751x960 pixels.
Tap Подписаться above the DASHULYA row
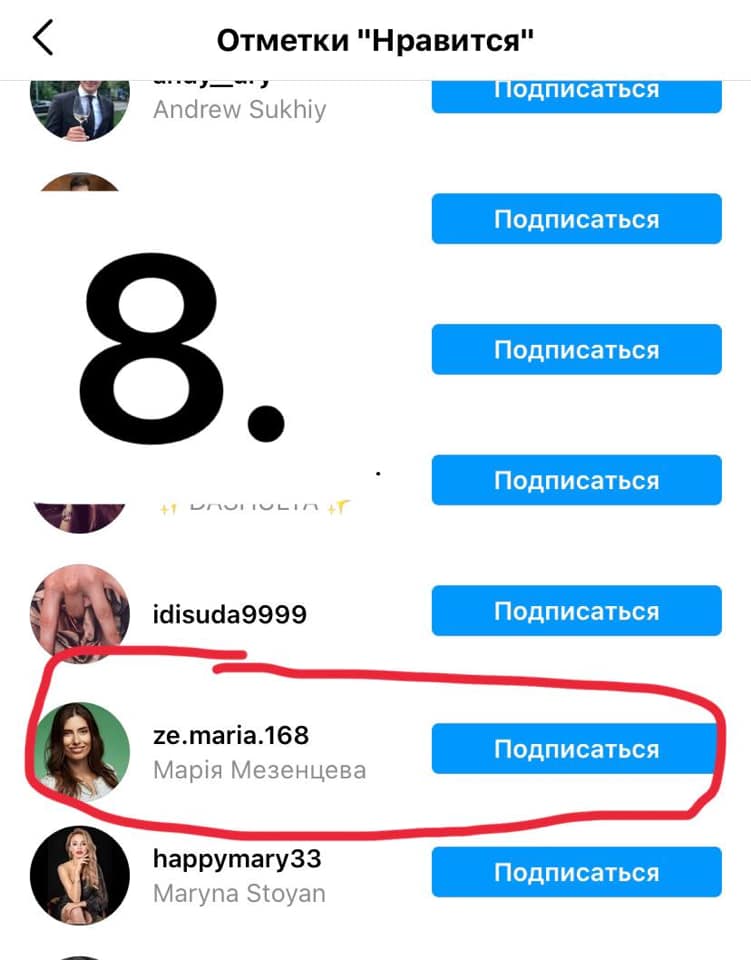[576, 480]
